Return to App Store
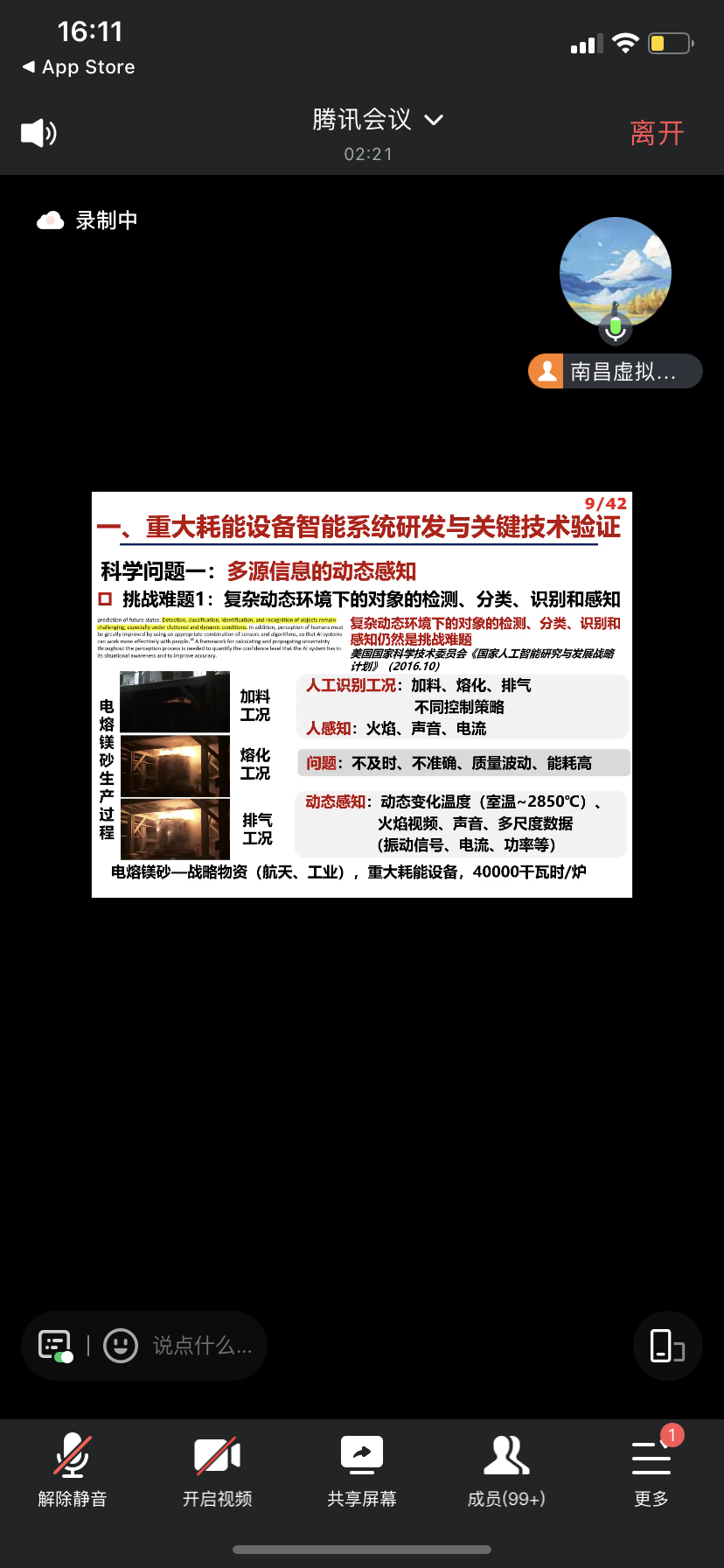724x1568 pixels. 79,67
